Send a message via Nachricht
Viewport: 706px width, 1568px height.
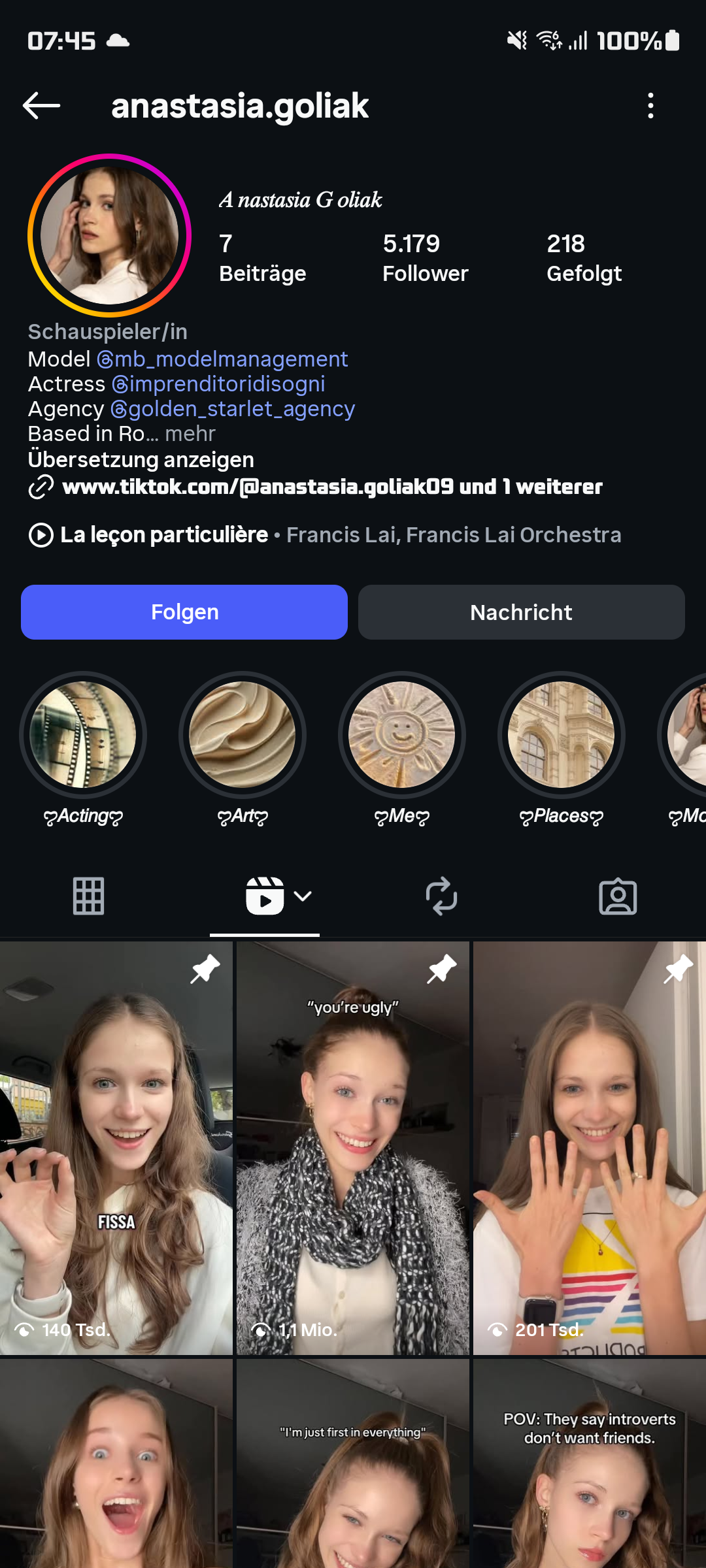pyautogui.click(x=521, y=612)
